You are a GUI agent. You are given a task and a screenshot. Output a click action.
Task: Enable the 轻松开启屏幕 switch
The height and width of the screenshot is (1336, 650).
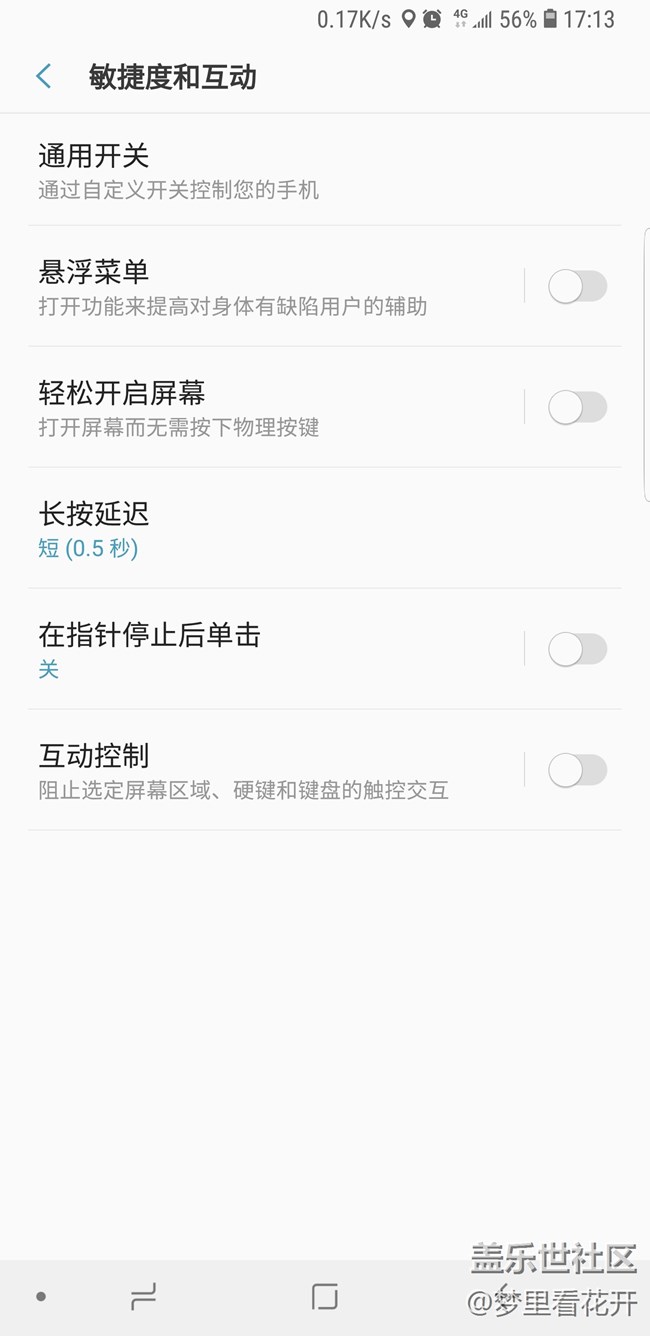[577, 408]
